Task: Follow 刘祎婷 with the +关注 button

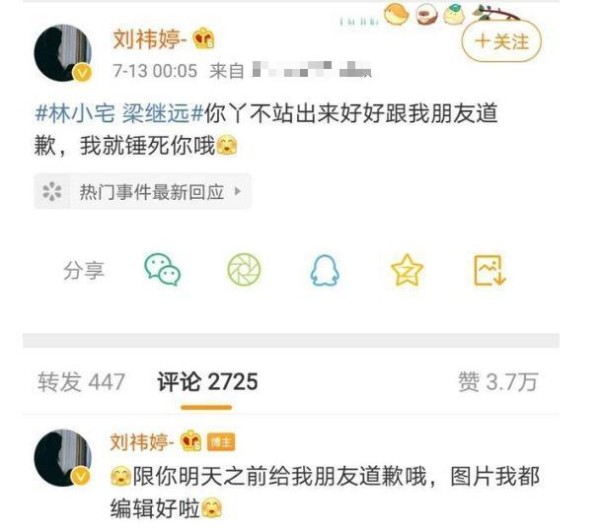Action: pyautogui.click(x=501, y=42)
